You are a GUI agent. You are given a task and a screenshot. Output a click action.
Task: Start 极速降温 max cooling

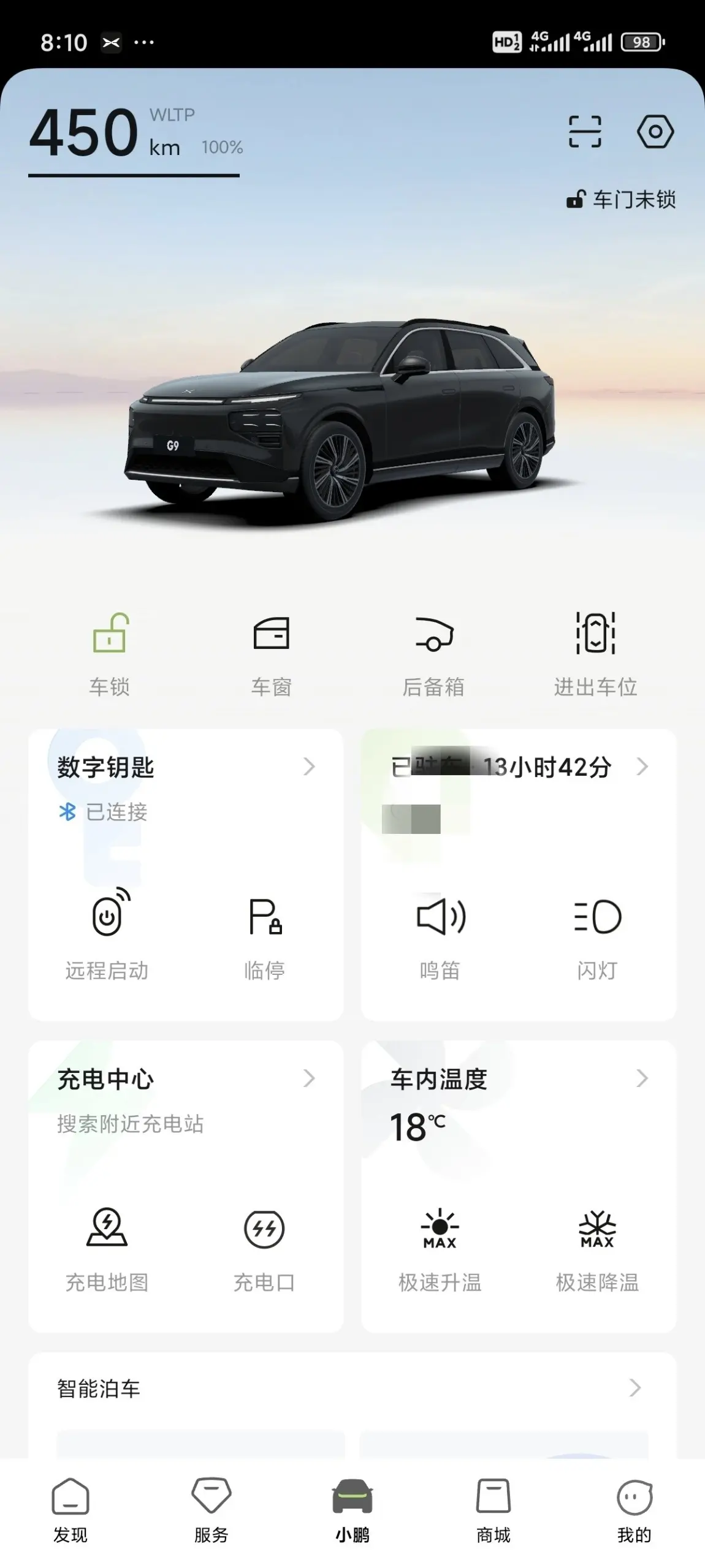597,1247
